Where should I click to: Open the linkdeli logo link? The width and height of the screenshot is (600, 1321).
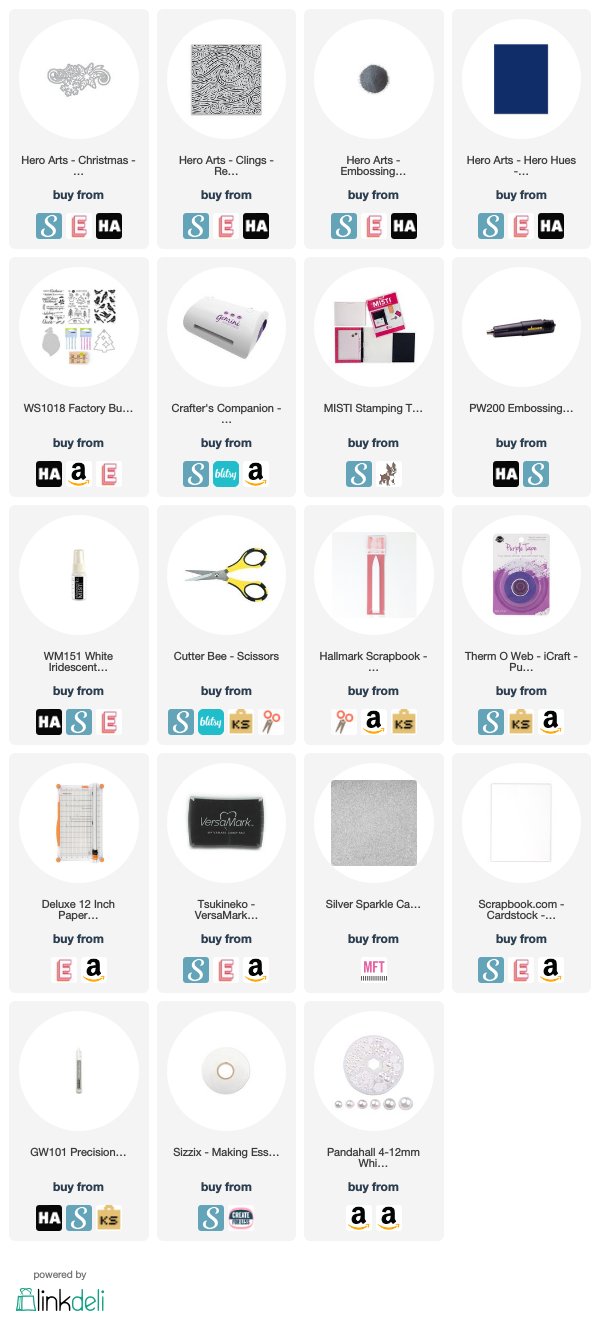(x=60, y=1298)
